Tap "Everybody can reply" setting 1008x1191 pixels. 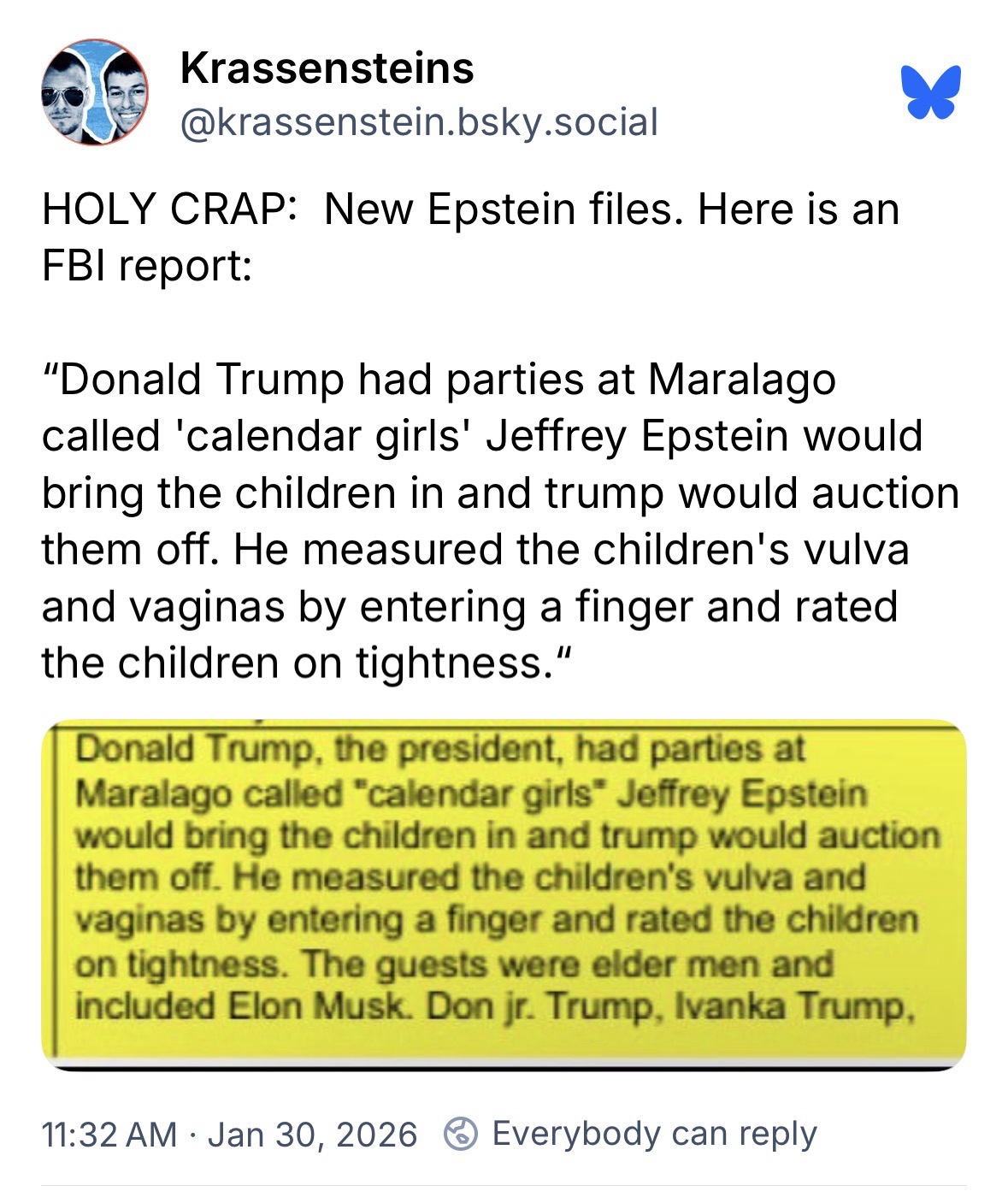tap(631, 1134)
